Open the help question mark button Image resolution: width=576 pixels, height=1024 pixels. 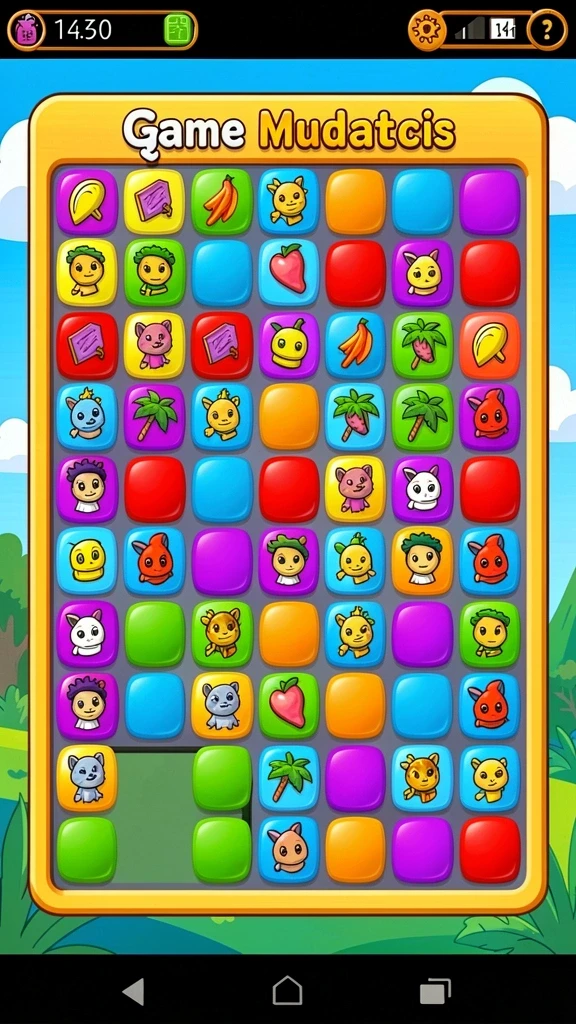[547, 29]
